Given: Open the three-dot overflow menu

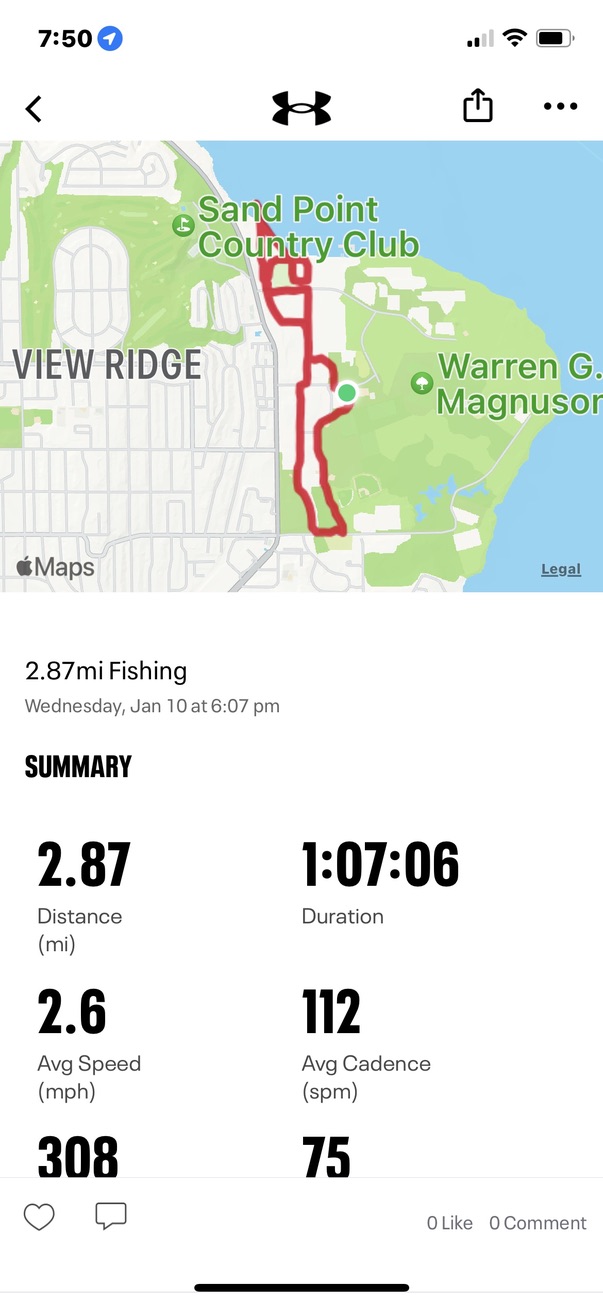Looking at the screenshot, I should point(560,107).
